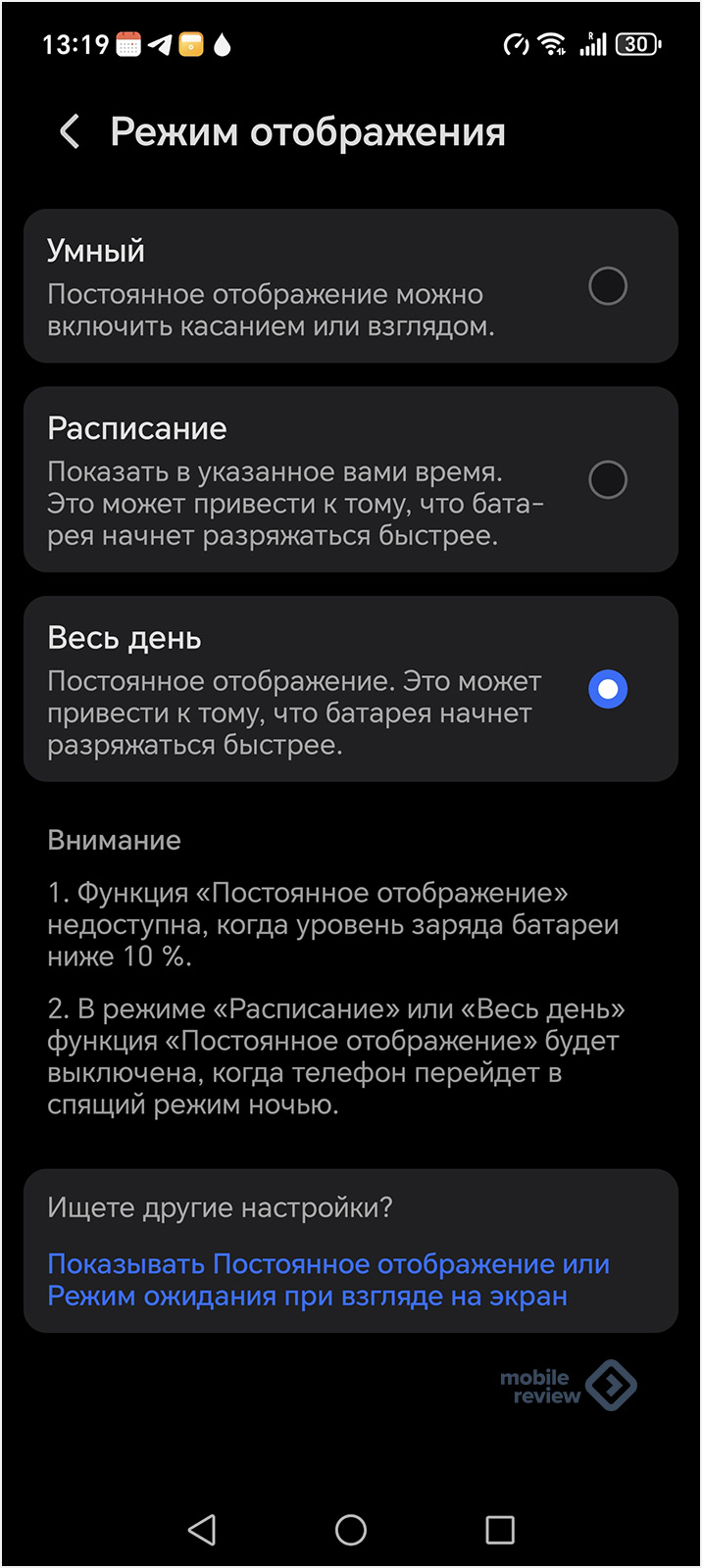Choose the Расписание option

click(x=607, y=479)
